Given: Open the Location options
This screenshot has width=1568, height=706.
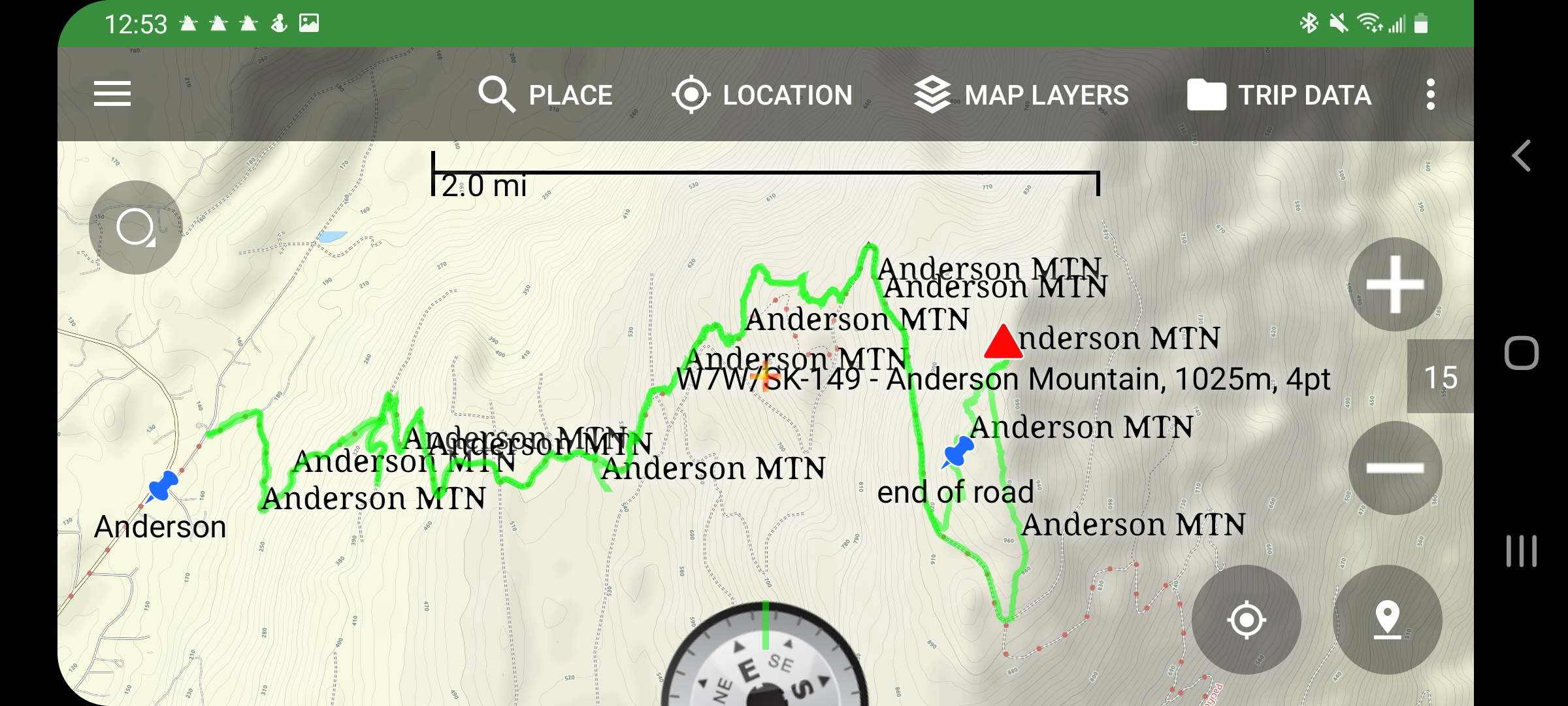Looking at the screenshot, I should 762,95.
